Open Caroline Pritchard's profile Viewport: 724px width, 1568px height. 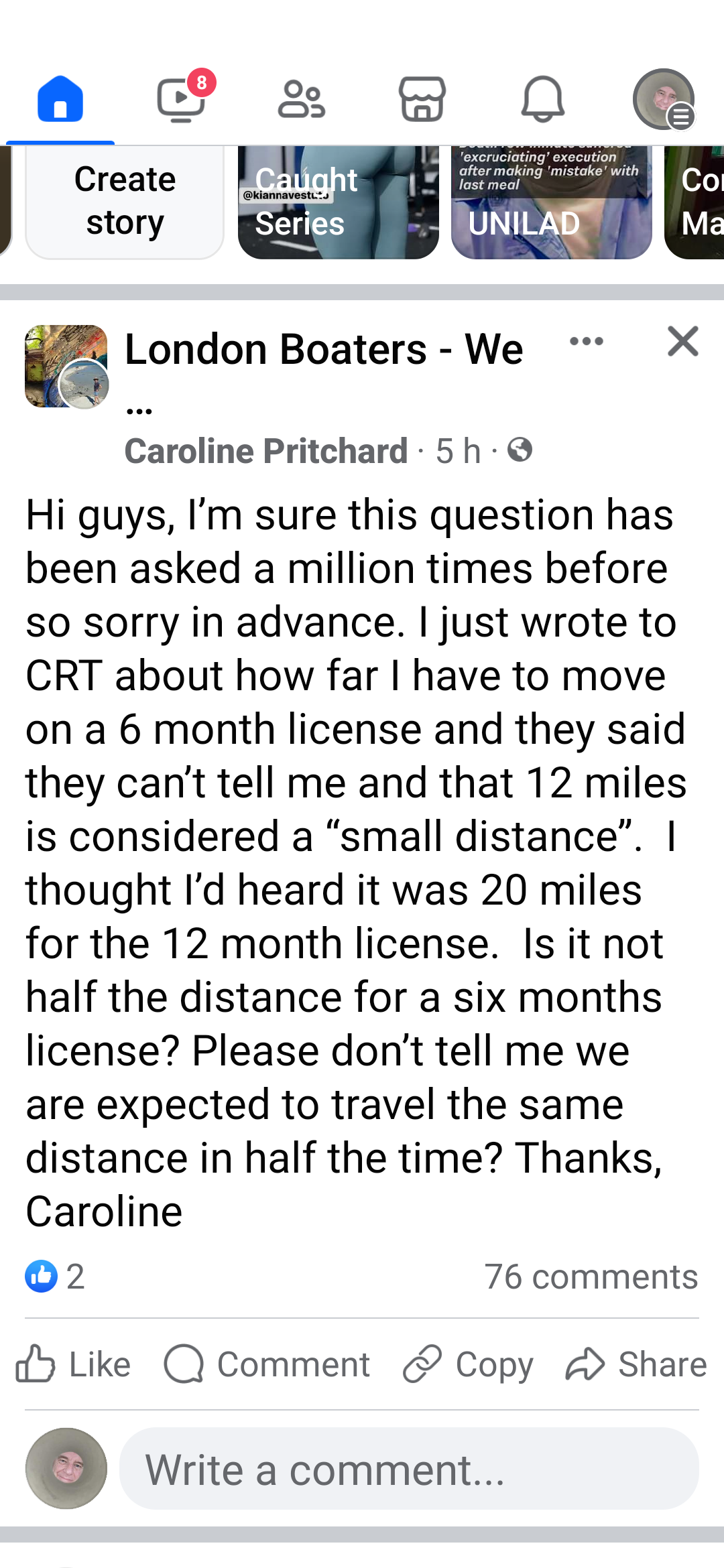266,451
